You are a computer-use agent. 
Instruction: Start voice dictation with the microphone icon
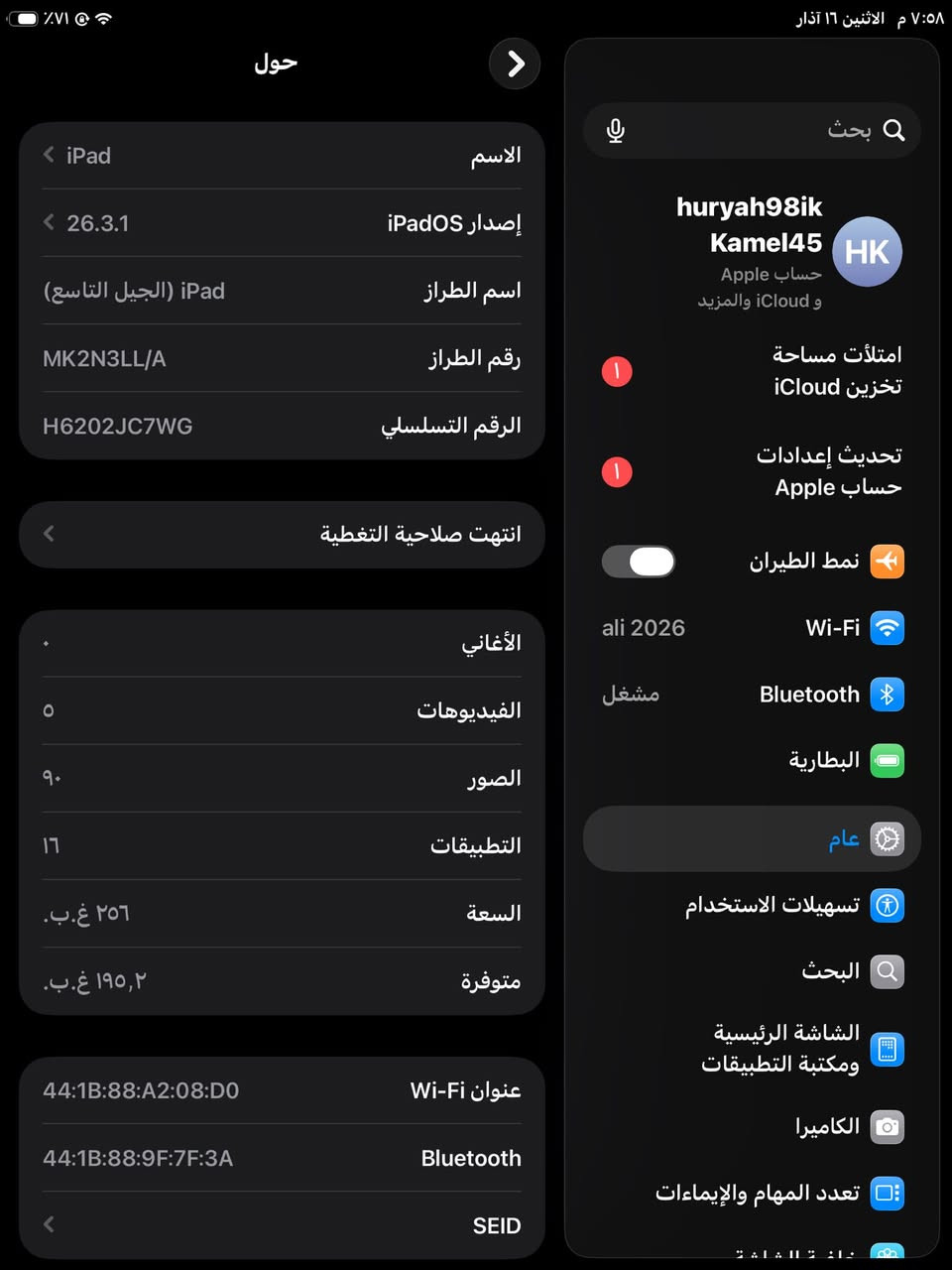click(616, 130)
